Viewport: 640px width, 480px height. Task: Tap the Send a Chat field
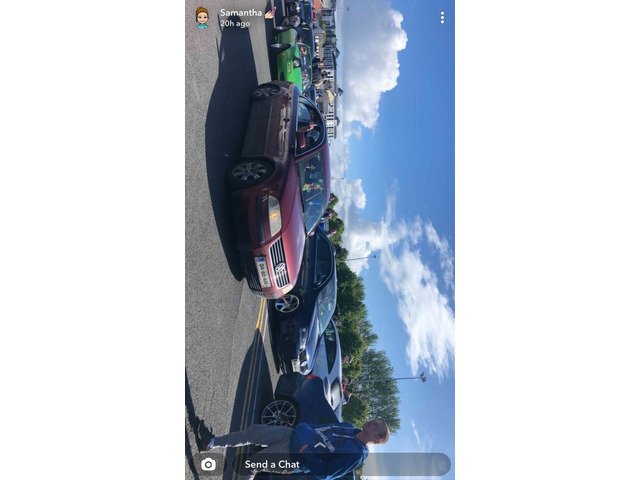pos(300,464)
